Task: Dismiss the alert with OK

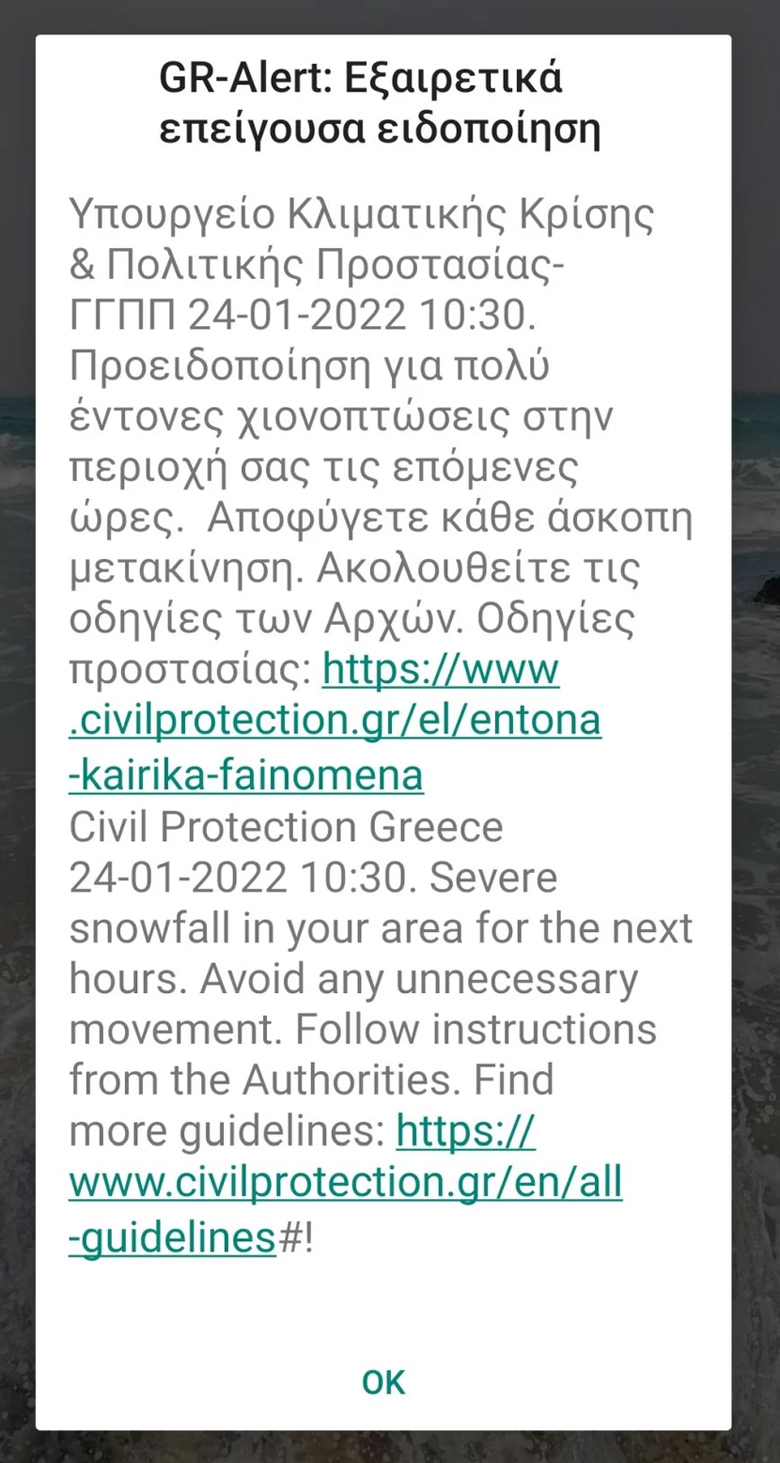Action: [x=383, y=1382]
